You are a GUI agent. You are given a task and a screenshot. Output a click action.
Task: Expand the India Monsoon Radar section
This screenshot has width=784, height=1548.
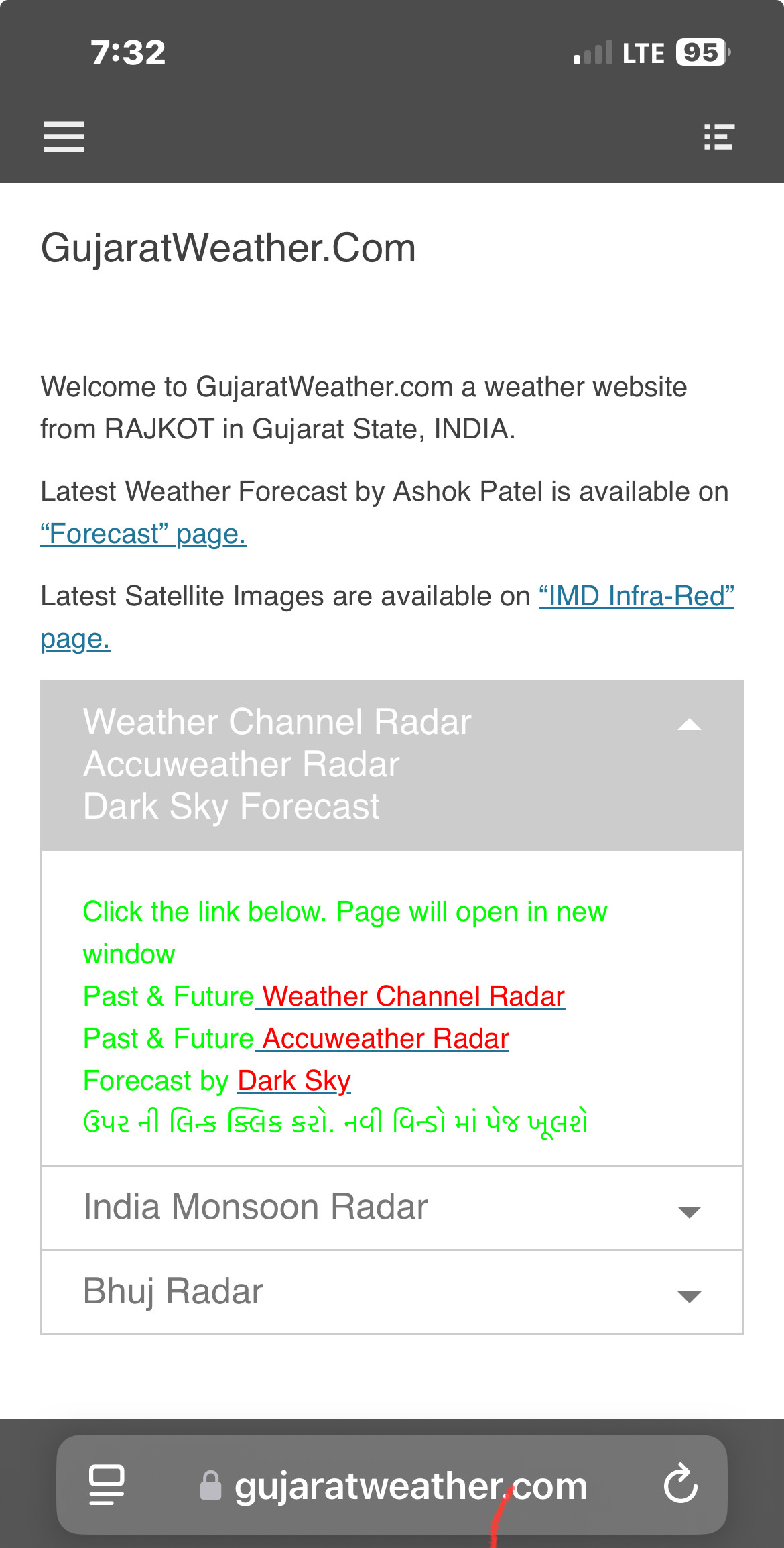391,1208
